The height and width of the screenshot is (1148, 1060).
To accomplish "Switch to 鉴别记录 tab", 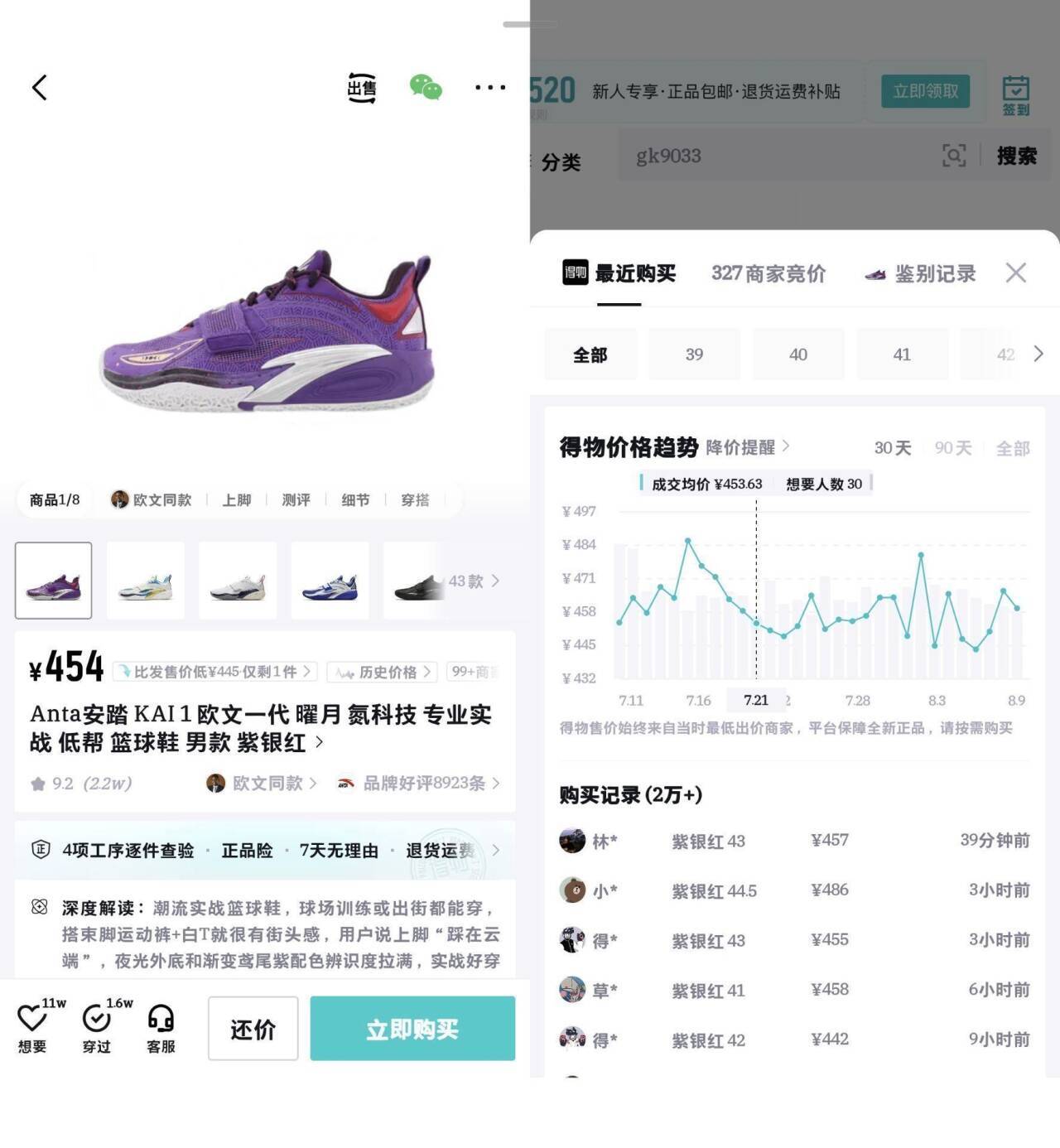I will pos(921,273).
